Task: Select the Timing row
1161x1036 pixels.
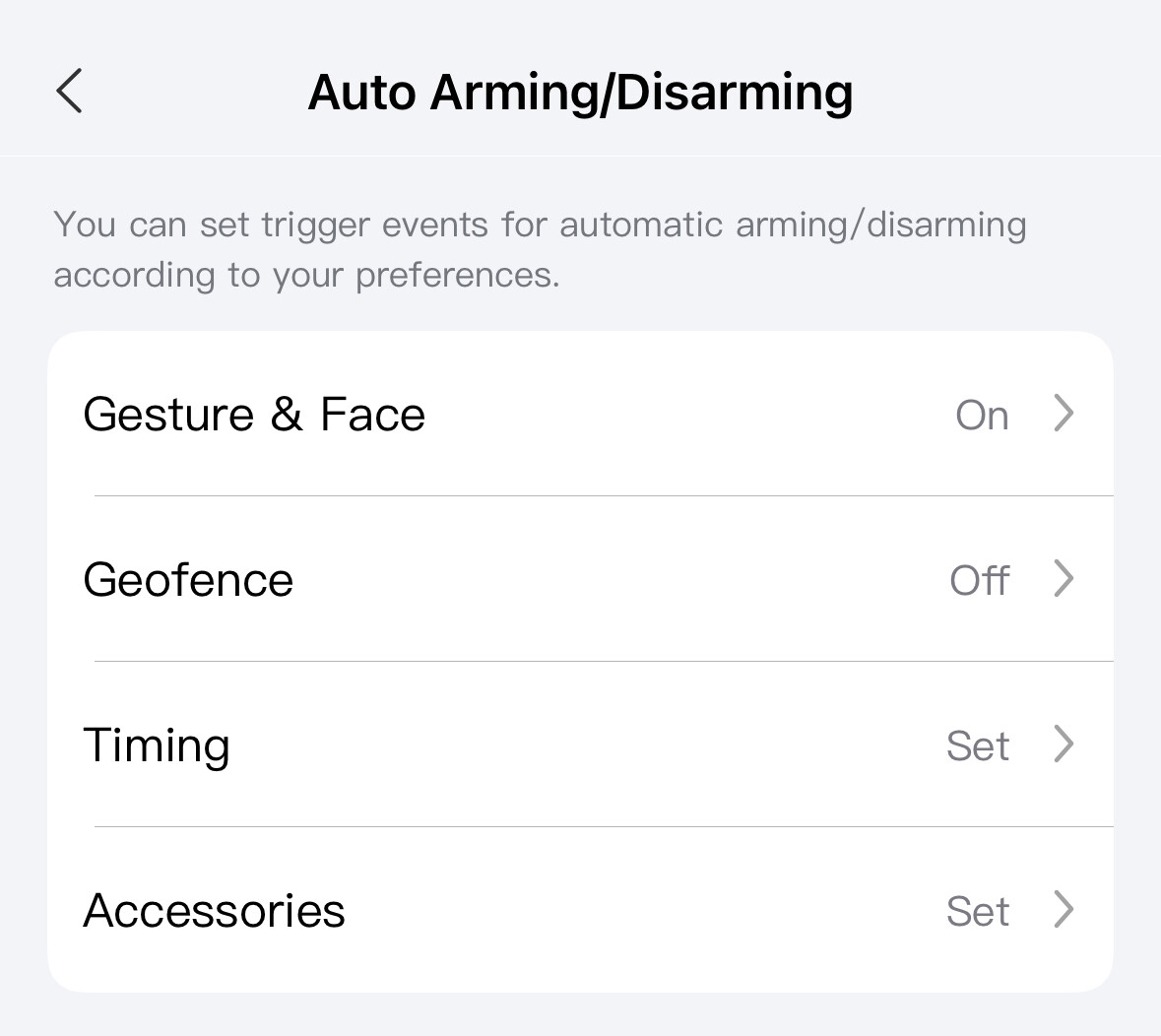Action: pyautogui.click(x=579, y=745)
